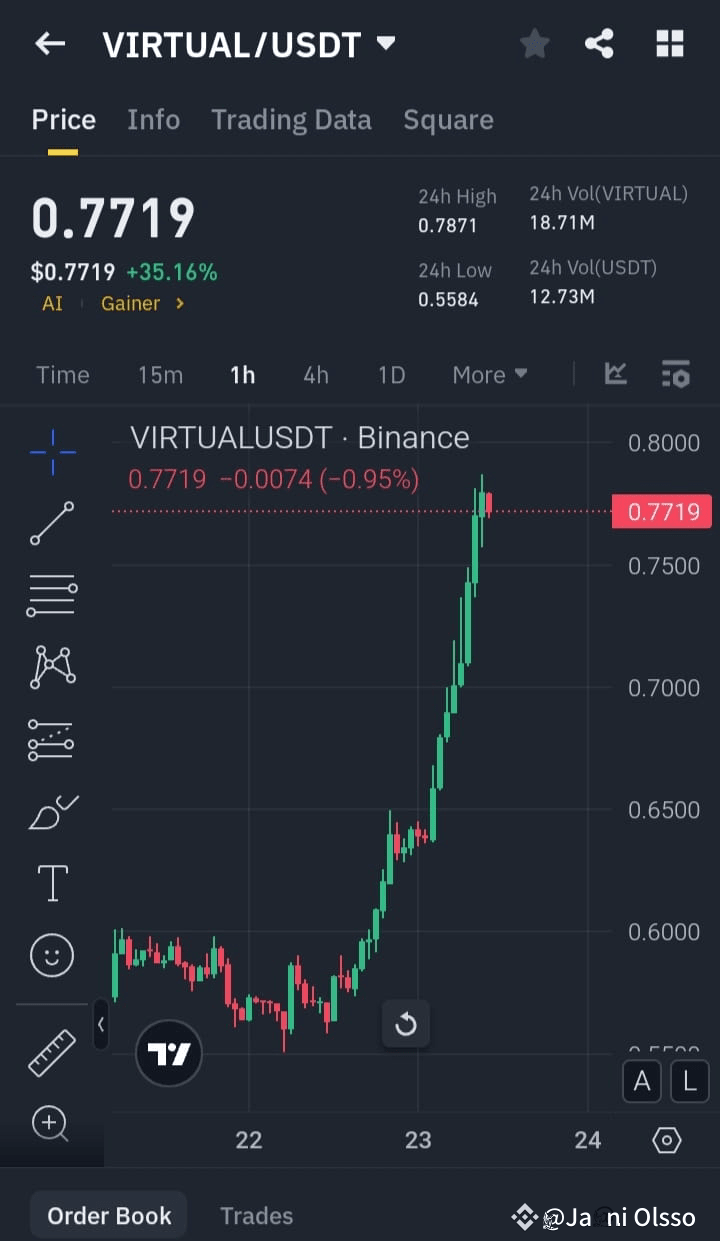The image size is (720, 1241).
Task: Select the trend line drawing tool
Action: tap(51, 523)
